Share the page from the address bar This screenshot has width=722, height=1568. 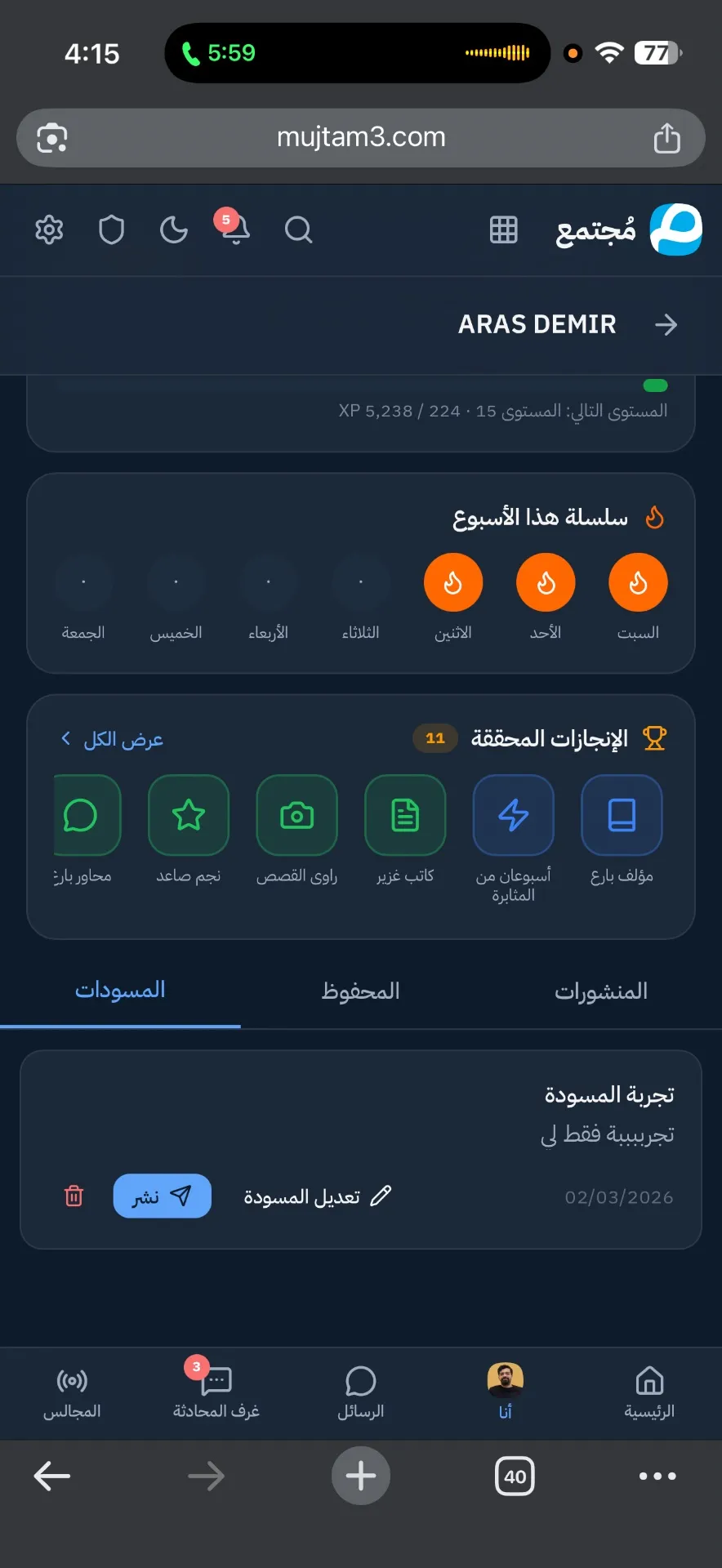click(x=666, y=138)
